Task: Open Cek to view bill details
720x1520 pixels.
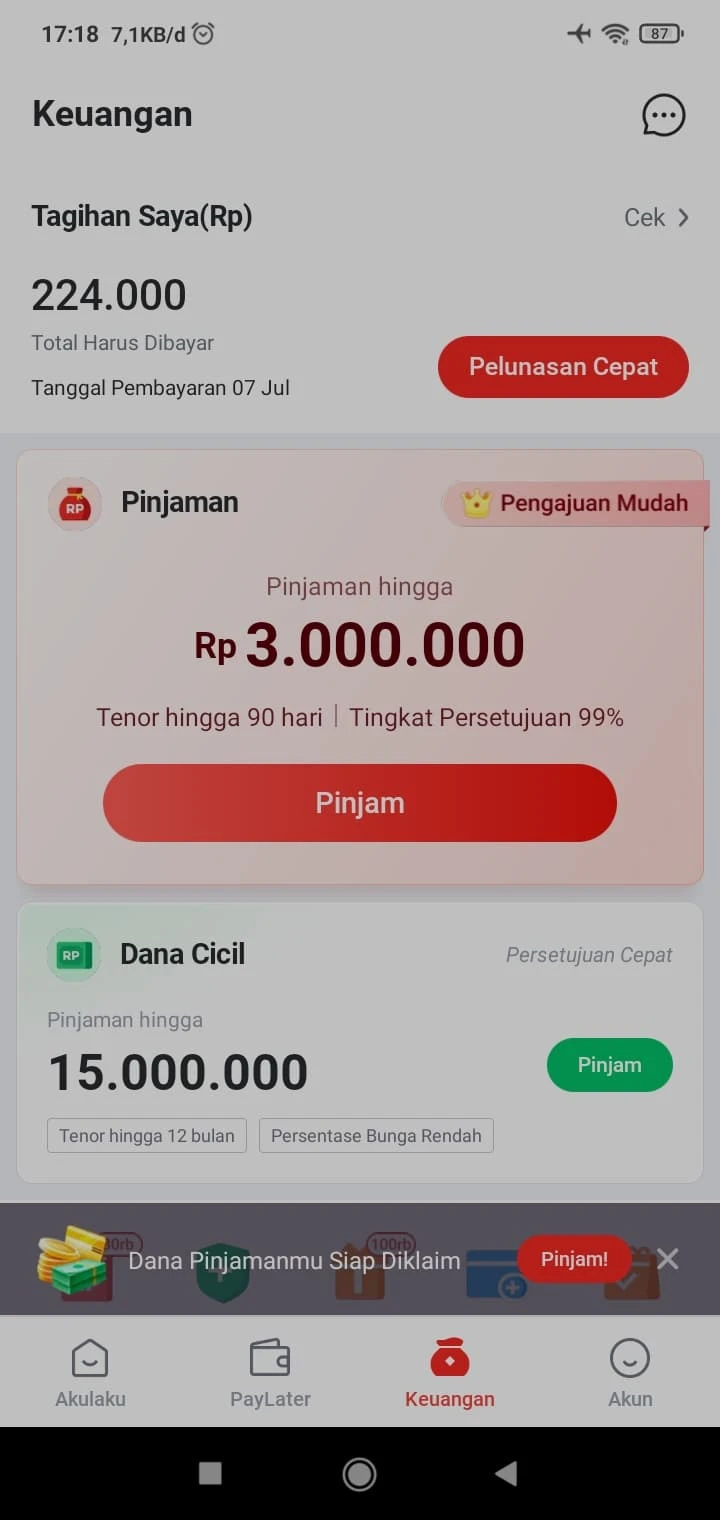Action: [x=657, y=217]
